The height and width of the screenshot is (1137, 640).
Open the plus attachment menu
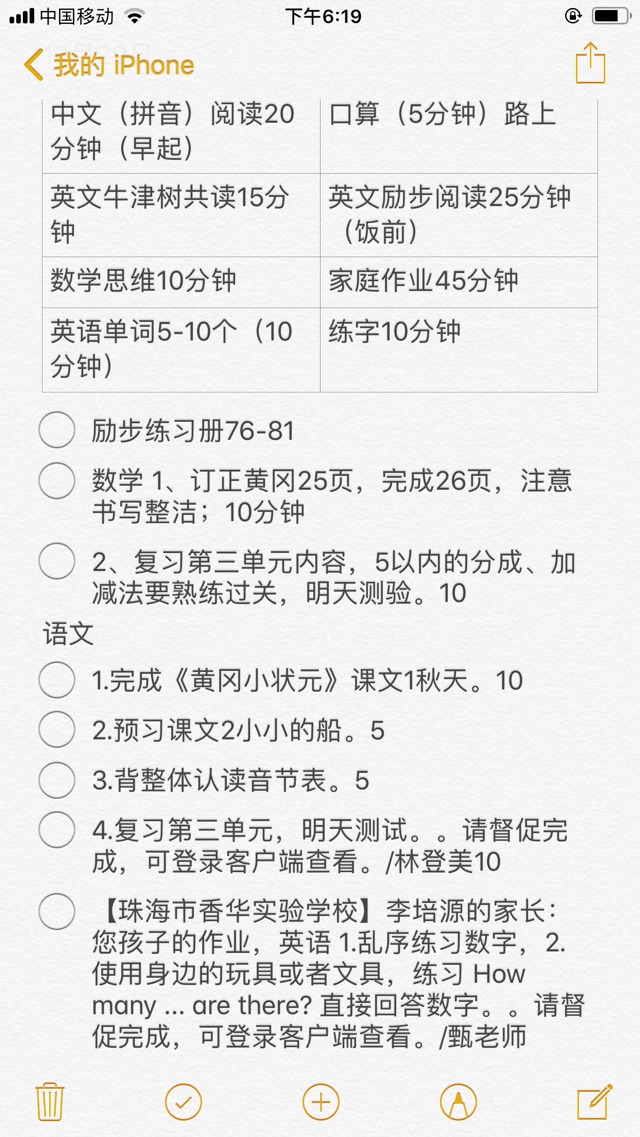[x=320, y=1102]
